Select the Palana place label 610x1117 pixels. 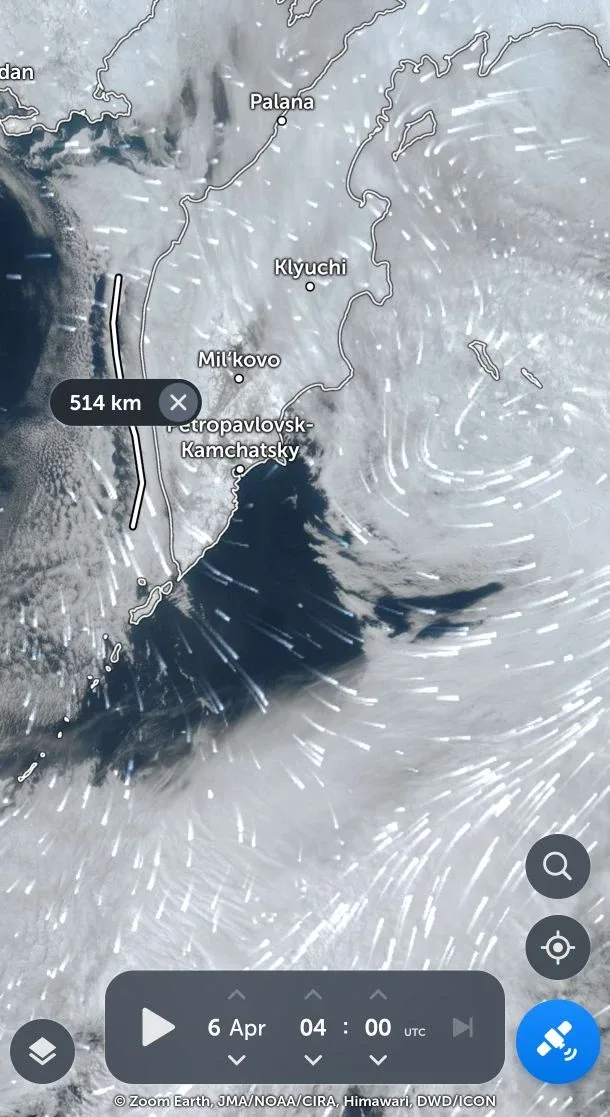click(x=282, y=102)
